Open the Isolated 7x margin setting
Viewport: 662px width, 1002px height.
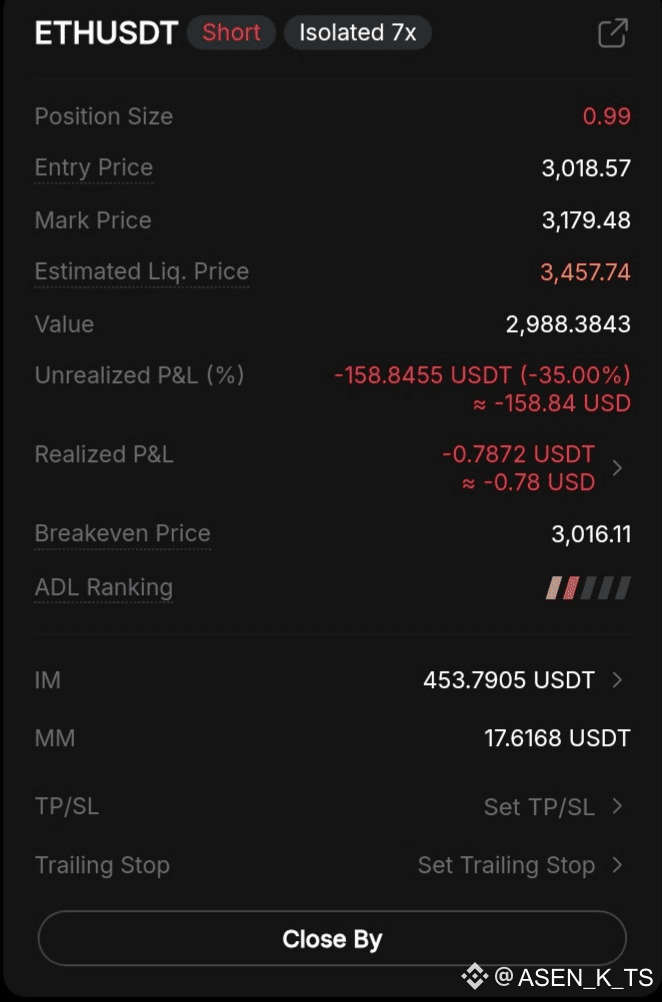pyautogui.click(x=357, y=33)
